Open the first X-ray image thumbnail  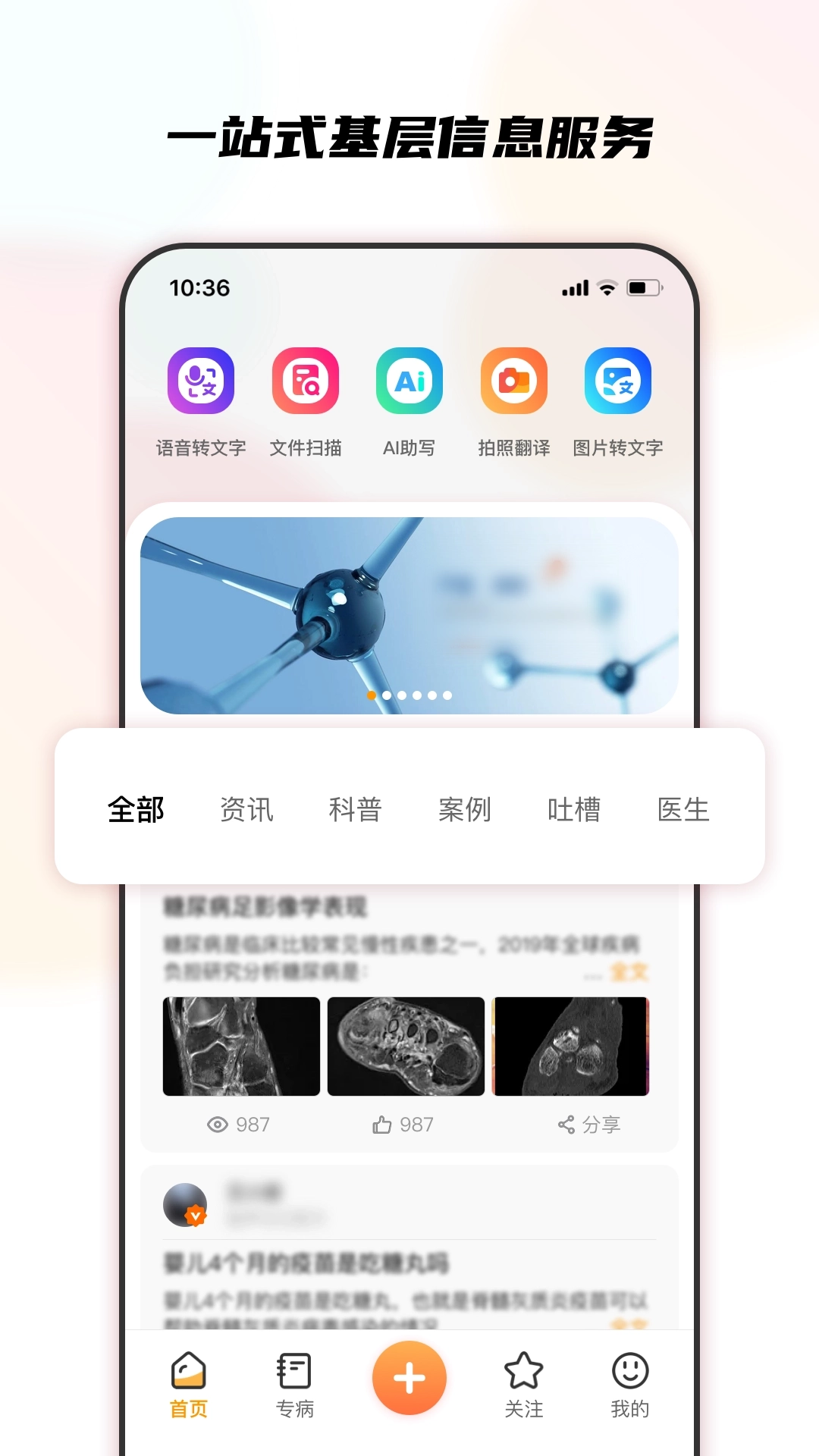[x=240, y=1047]
